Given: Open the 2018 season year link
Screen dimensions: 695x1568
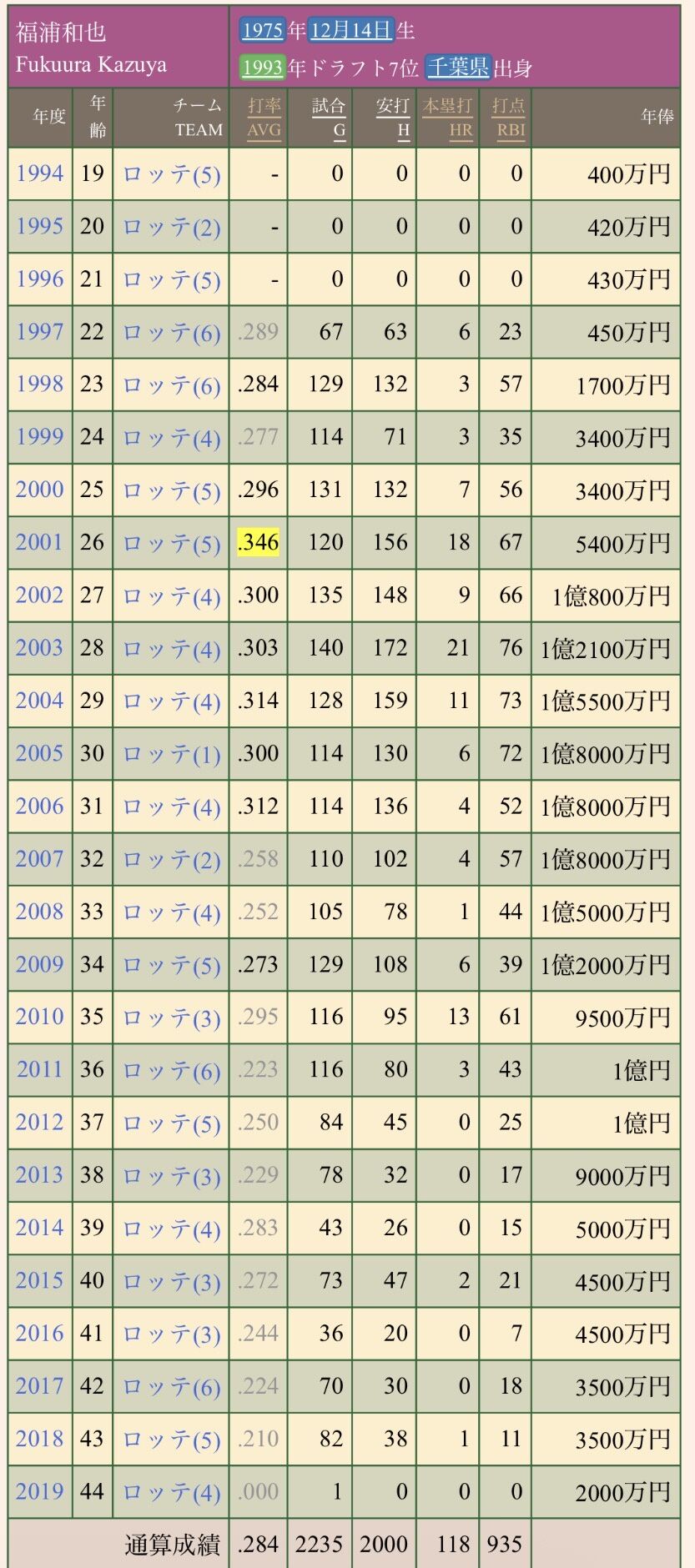Looking at the screenshot, I should pos(40,1439).
